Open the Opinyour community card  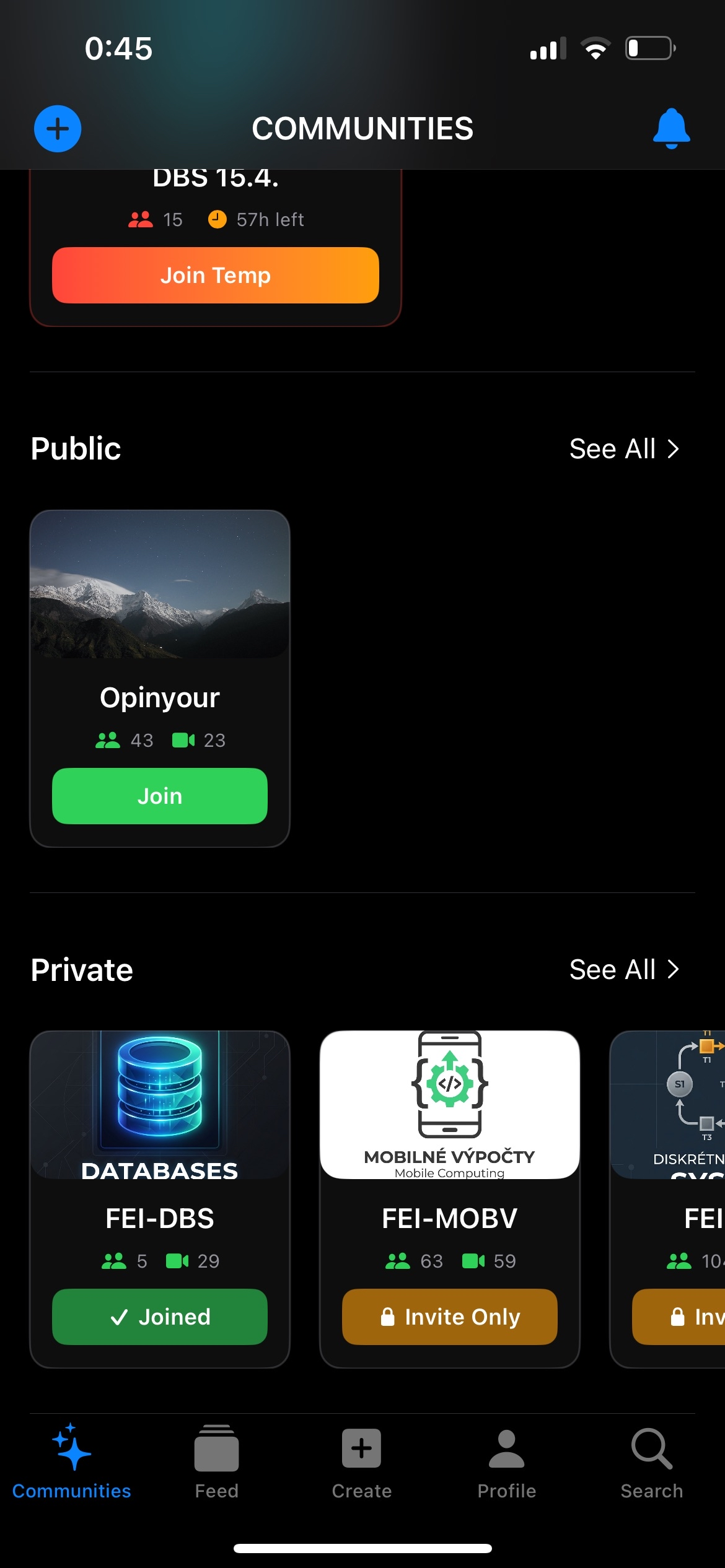[x=160, y=619]
